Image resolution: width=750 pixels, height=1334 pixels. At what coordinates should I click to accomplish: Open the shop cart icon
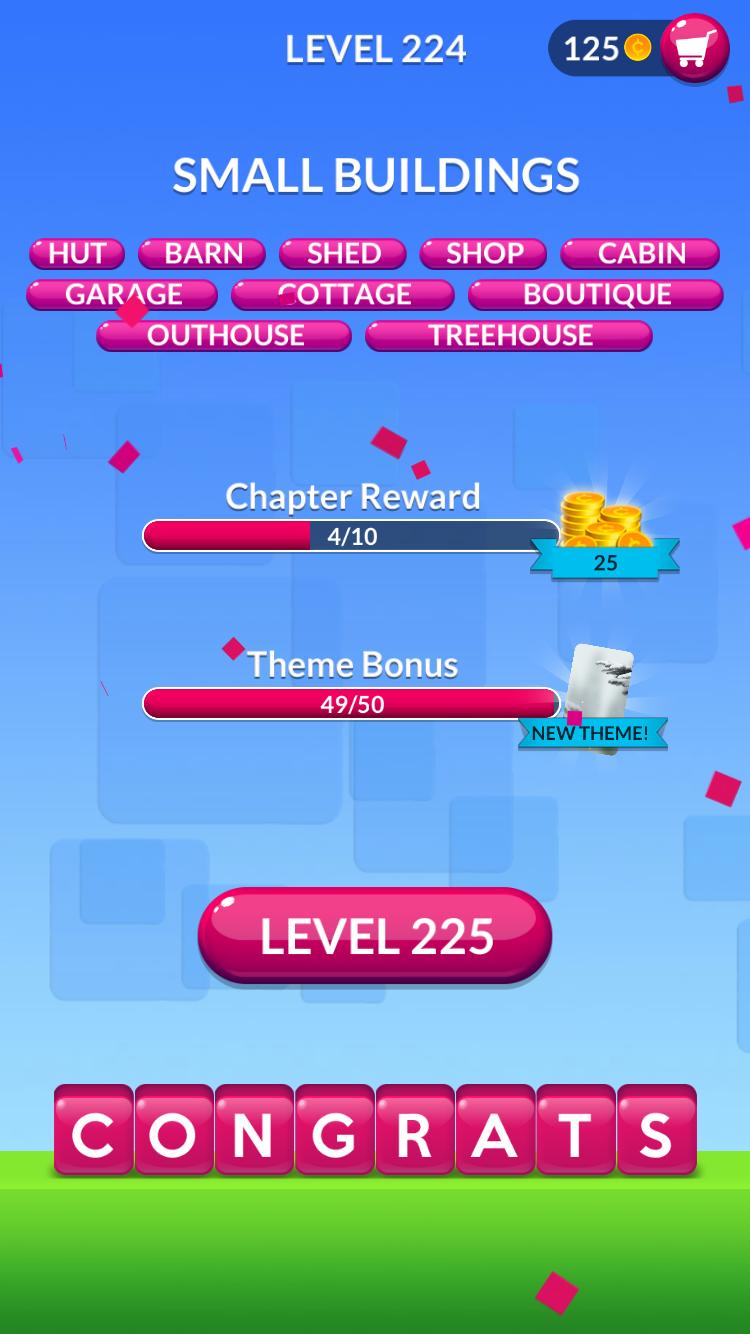[x=694, y=47]
